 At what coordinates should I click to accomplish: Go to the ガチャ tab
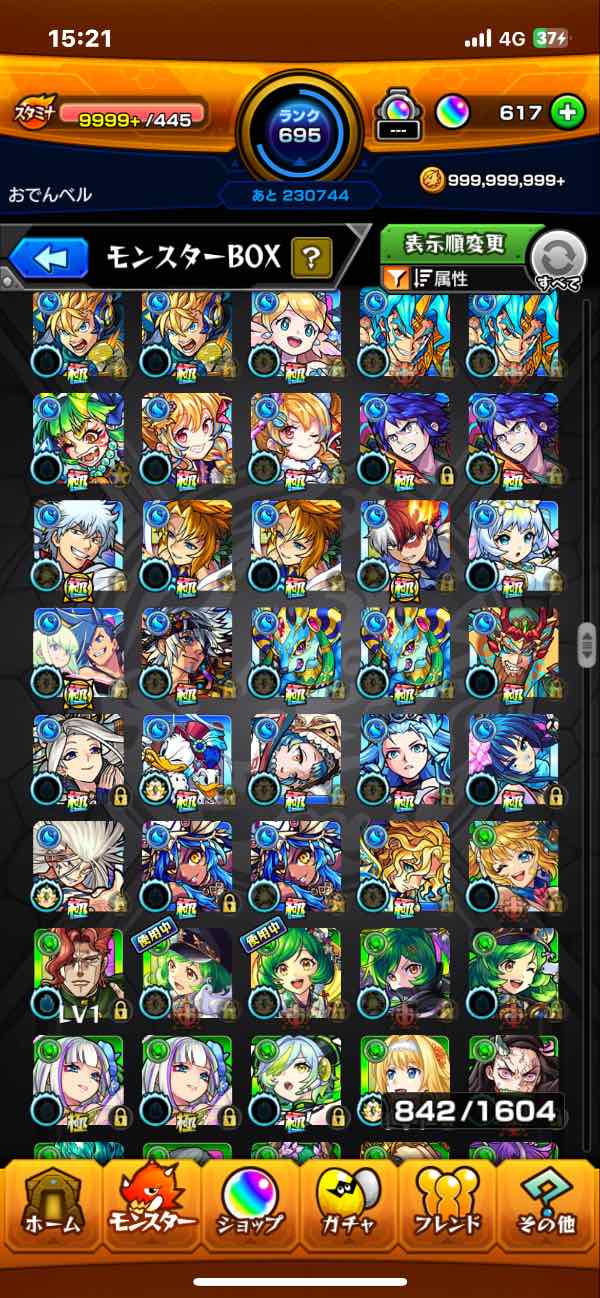350,1207
